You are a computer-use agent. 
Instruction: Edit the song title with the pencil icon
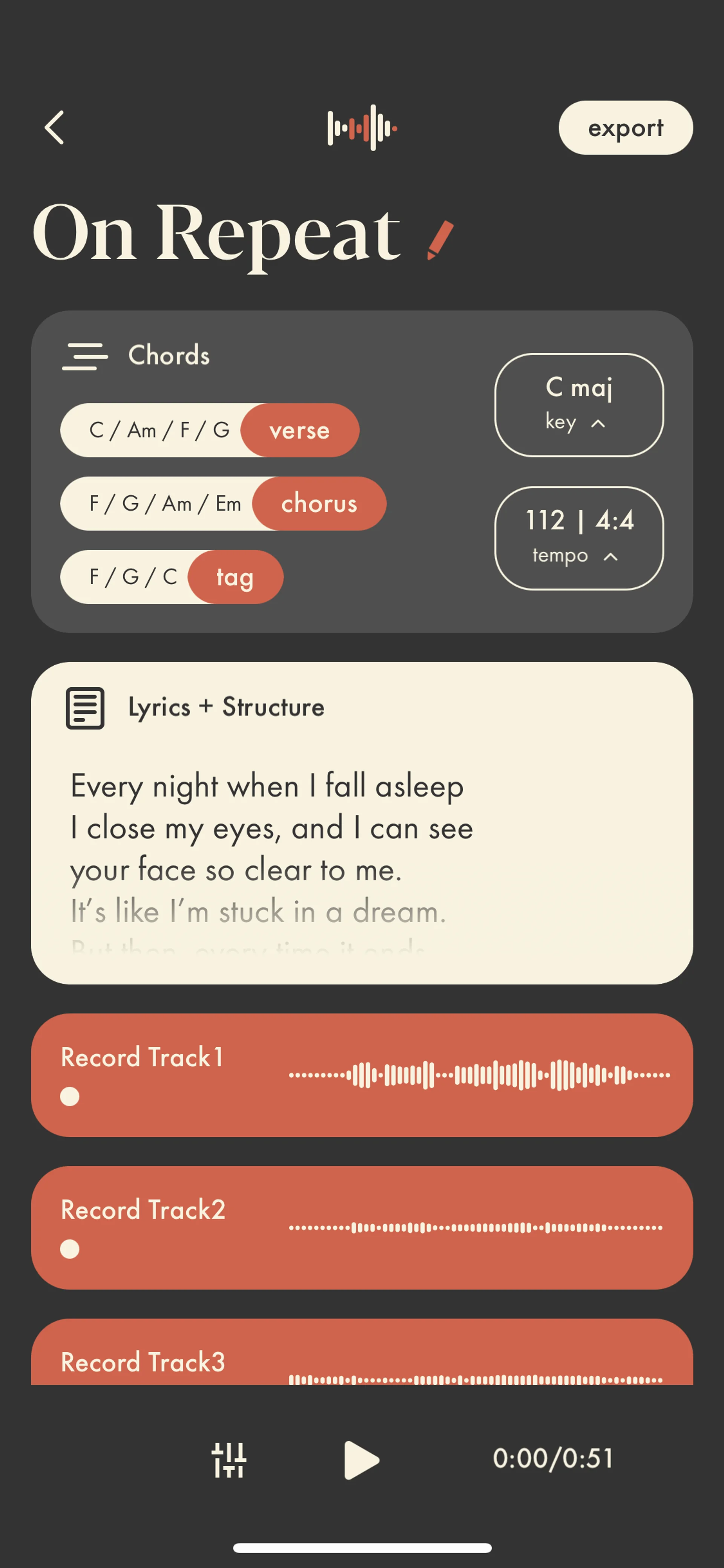(x=440, y=240)
